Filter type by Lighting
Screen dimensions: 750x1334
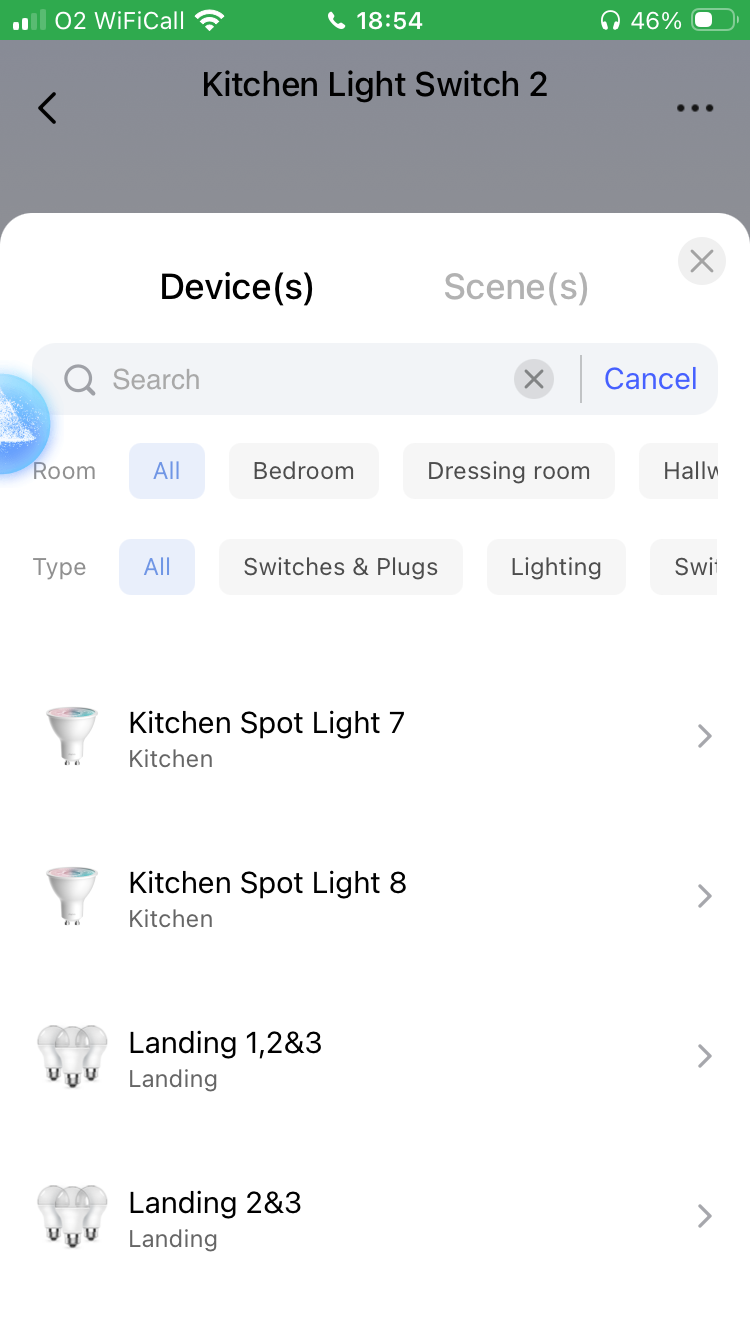point(556,567)
